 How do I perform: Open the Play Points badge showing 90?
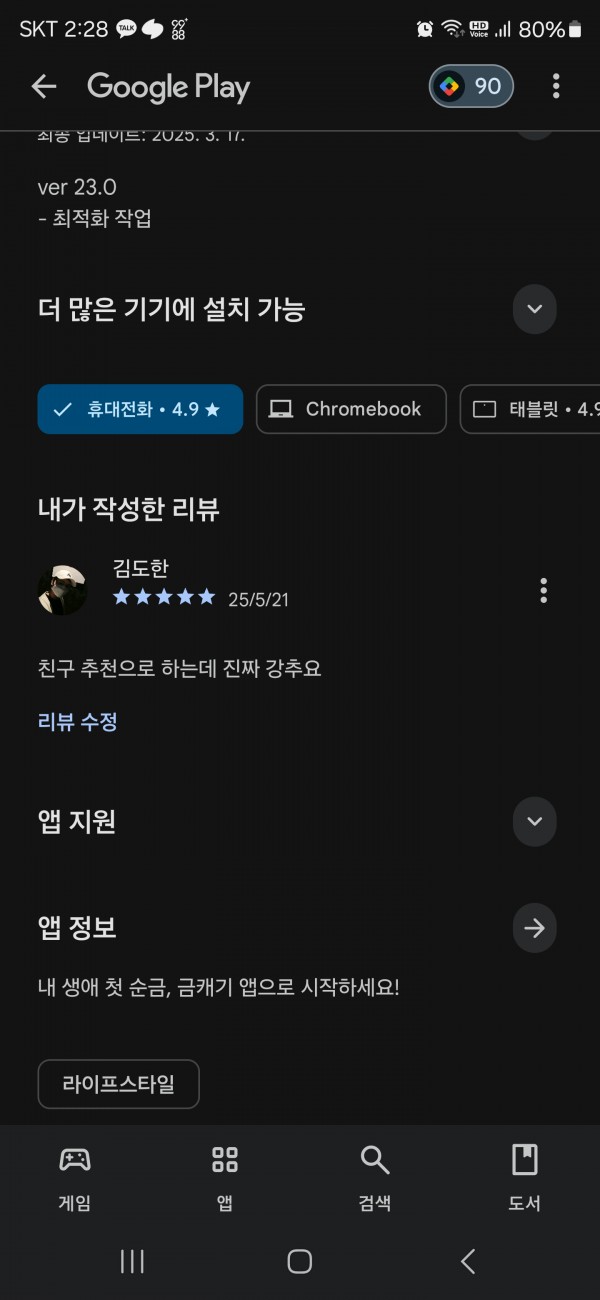pos(471,87)
